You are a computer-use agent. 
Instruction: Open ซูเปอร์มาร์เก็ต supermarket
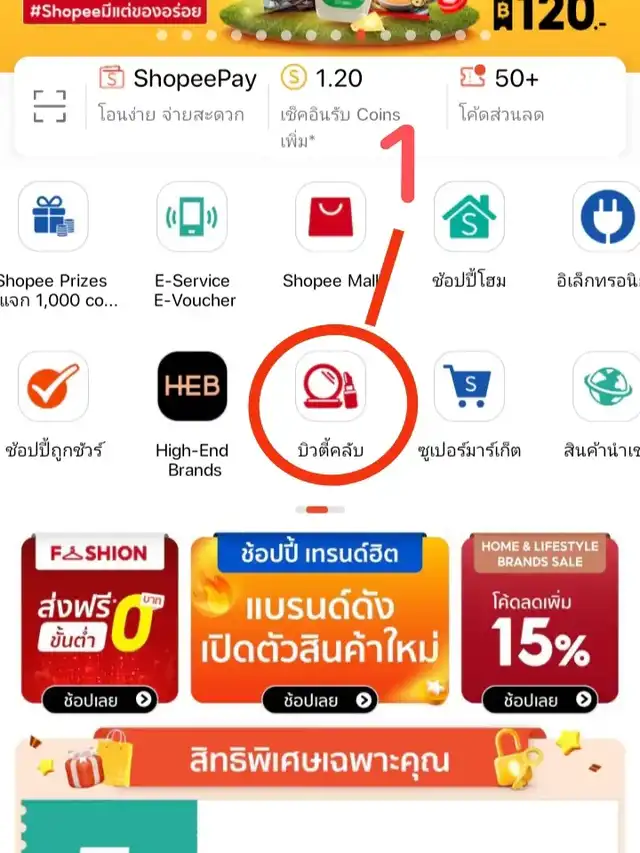[469, 406]
